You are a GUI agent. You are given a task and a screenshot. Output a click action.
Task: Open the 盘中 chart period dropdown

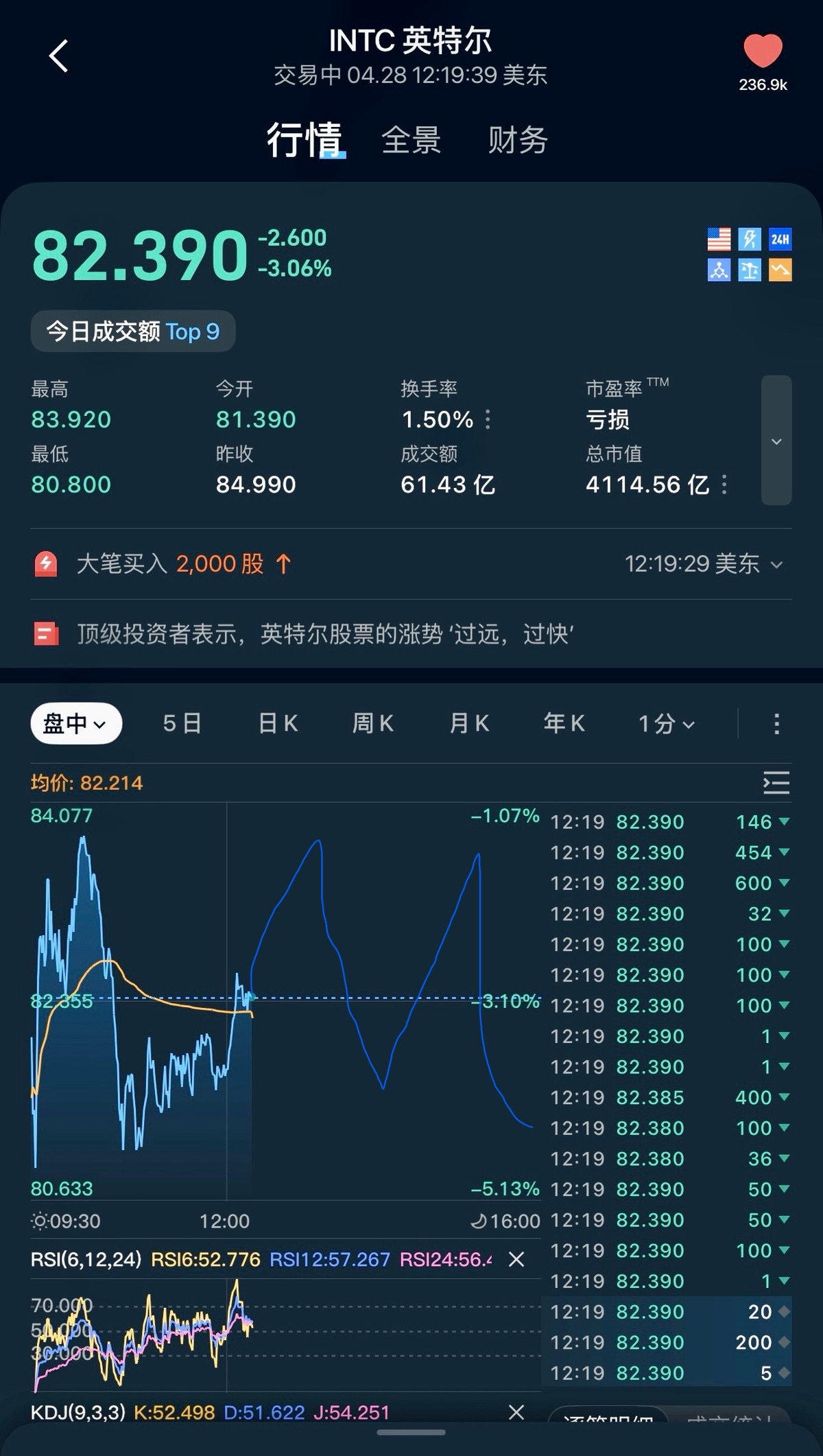(76, 724)
